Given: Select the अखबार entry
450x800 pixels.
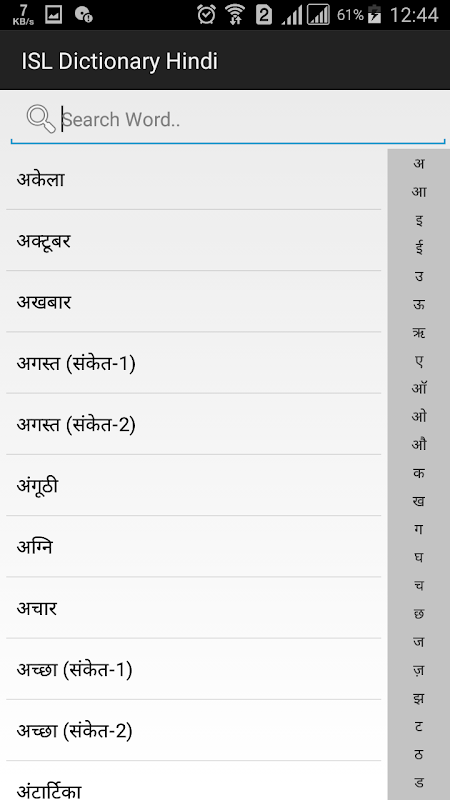Looking at the screenshot, I should pos(193,302).
